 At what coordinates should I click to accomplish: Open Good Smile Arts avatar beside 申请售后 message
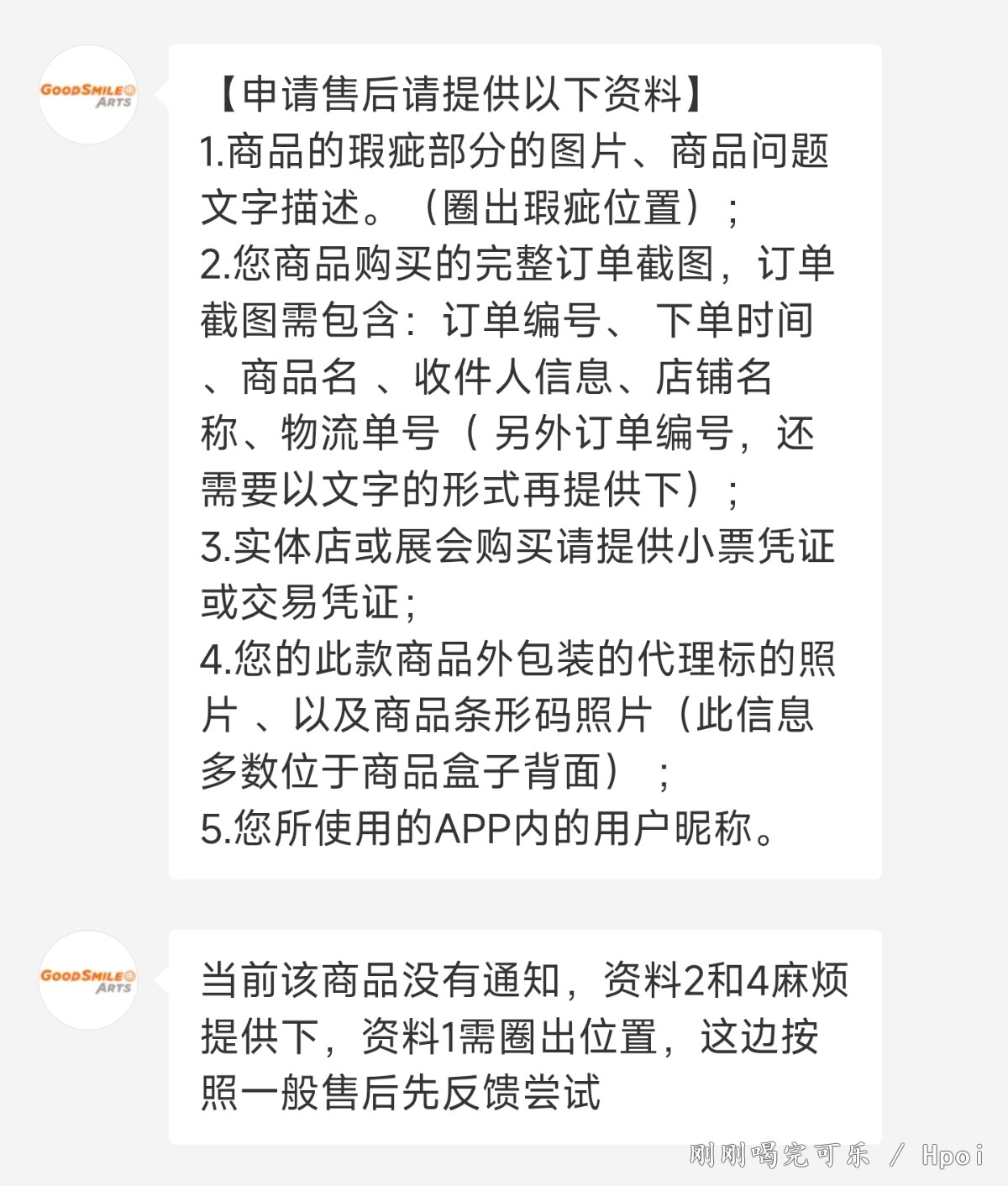click(x=87, y=95)
